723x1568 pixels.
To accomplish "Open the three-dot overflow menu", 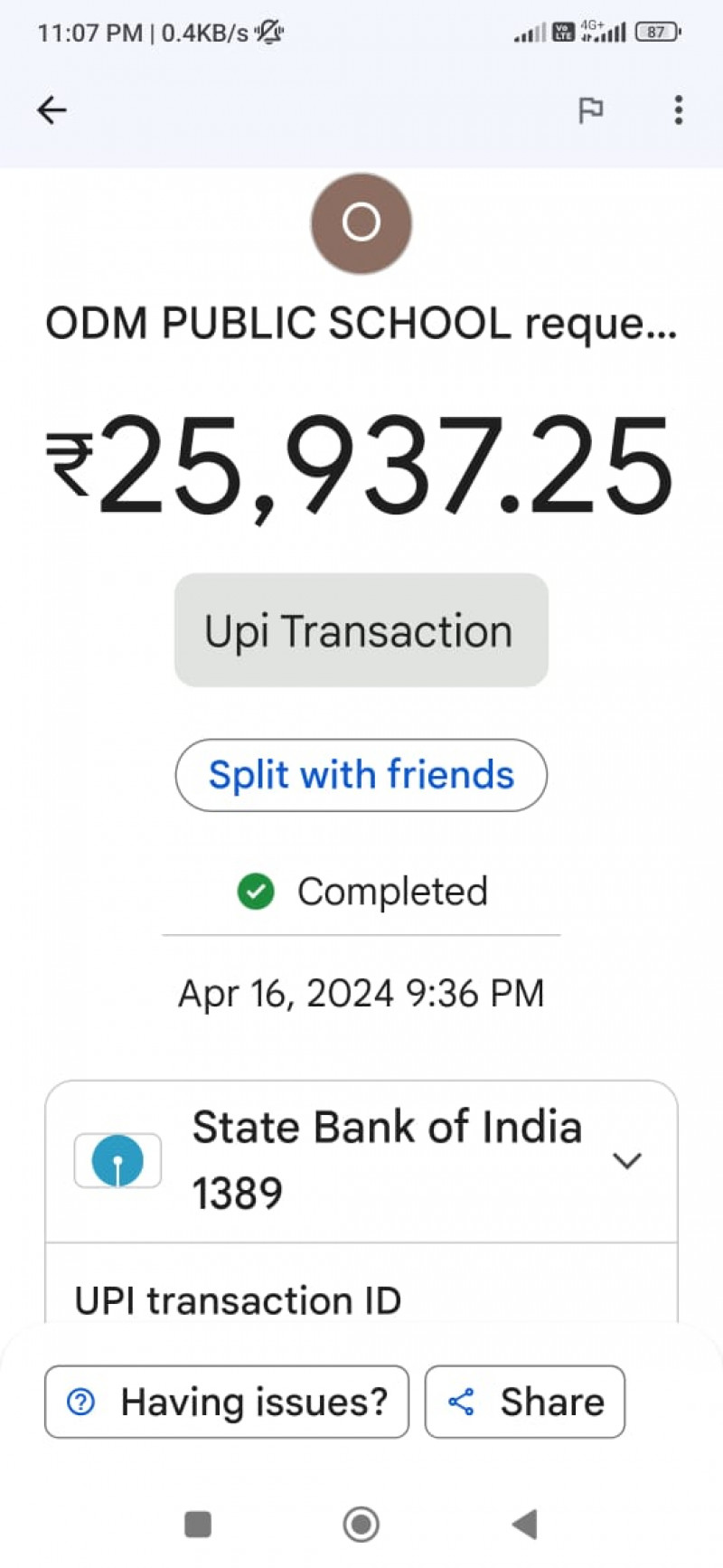I will [x=678, y=110].
